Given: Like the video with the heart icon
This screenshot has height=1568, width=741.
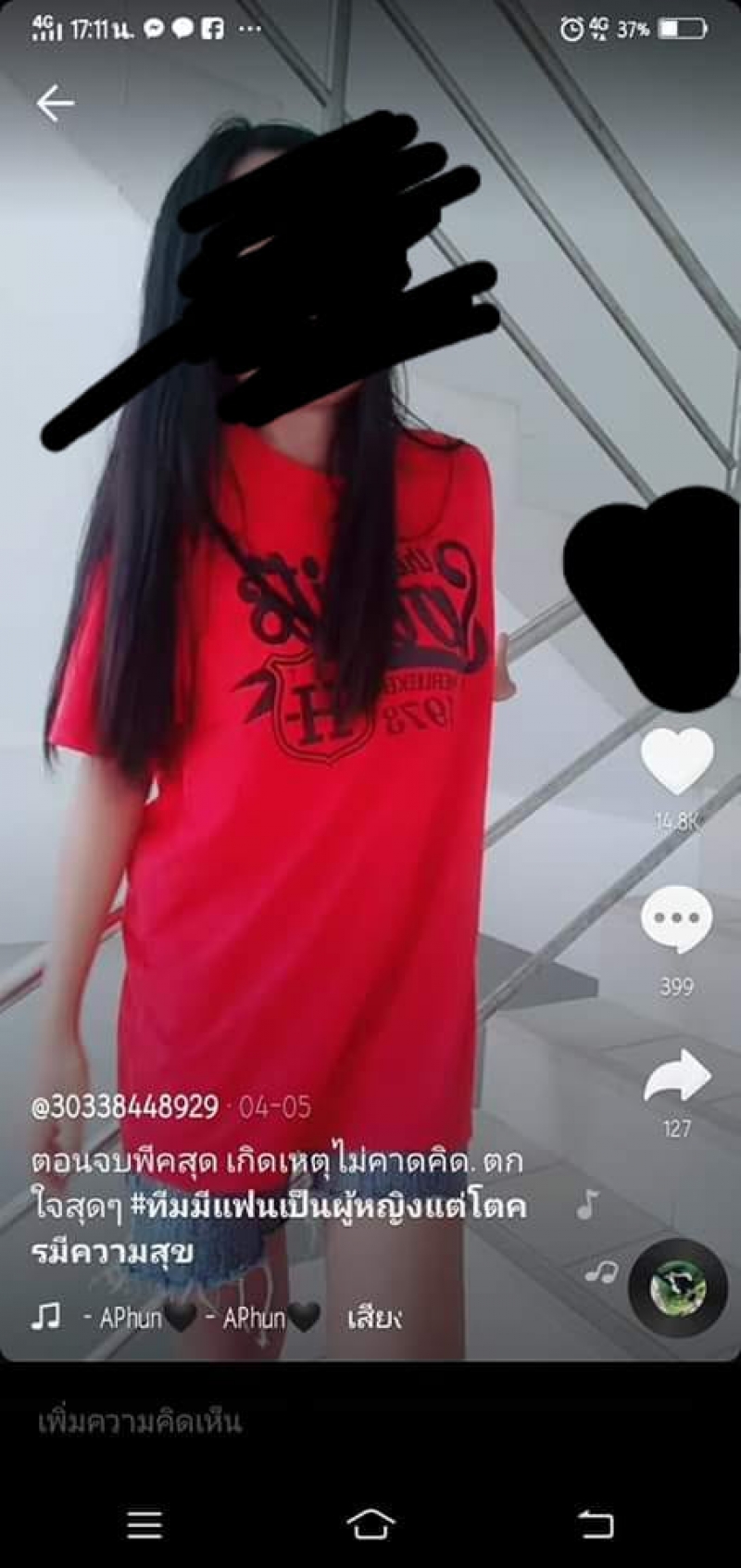Looking at the screenshot, I should (677, 762).
